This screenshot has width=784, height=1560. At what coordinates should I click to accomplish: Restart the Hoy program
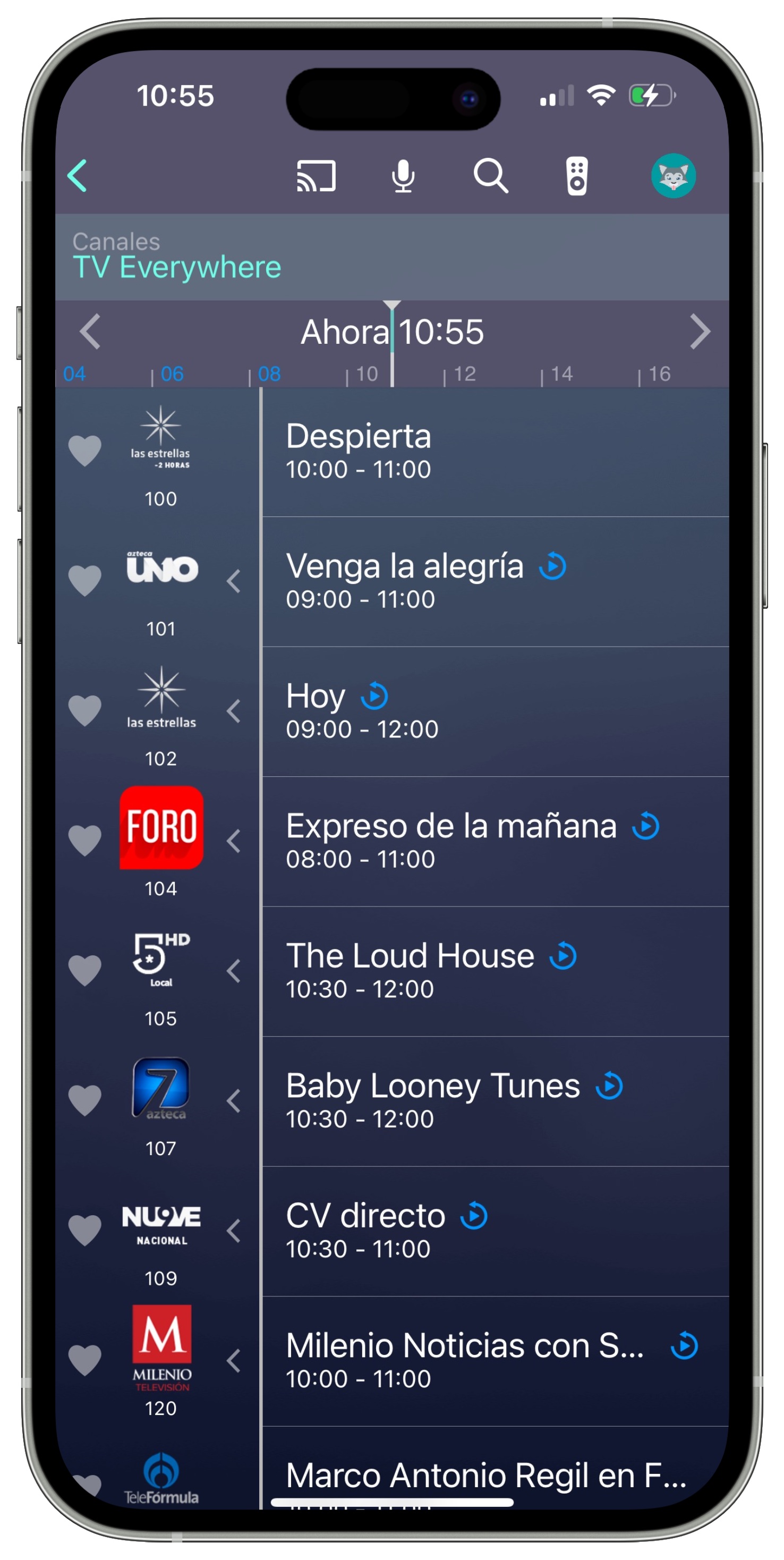click(x=374, y=696)
